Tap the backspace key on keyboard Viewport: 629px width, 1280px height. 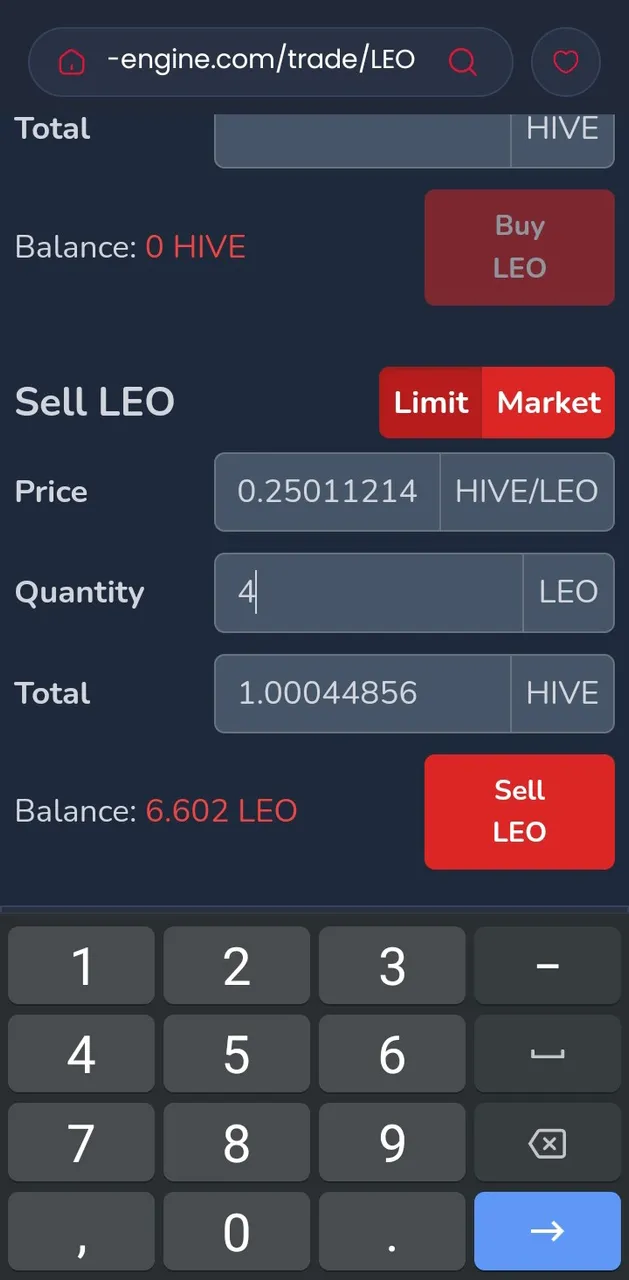click(x=547, y=1144)
